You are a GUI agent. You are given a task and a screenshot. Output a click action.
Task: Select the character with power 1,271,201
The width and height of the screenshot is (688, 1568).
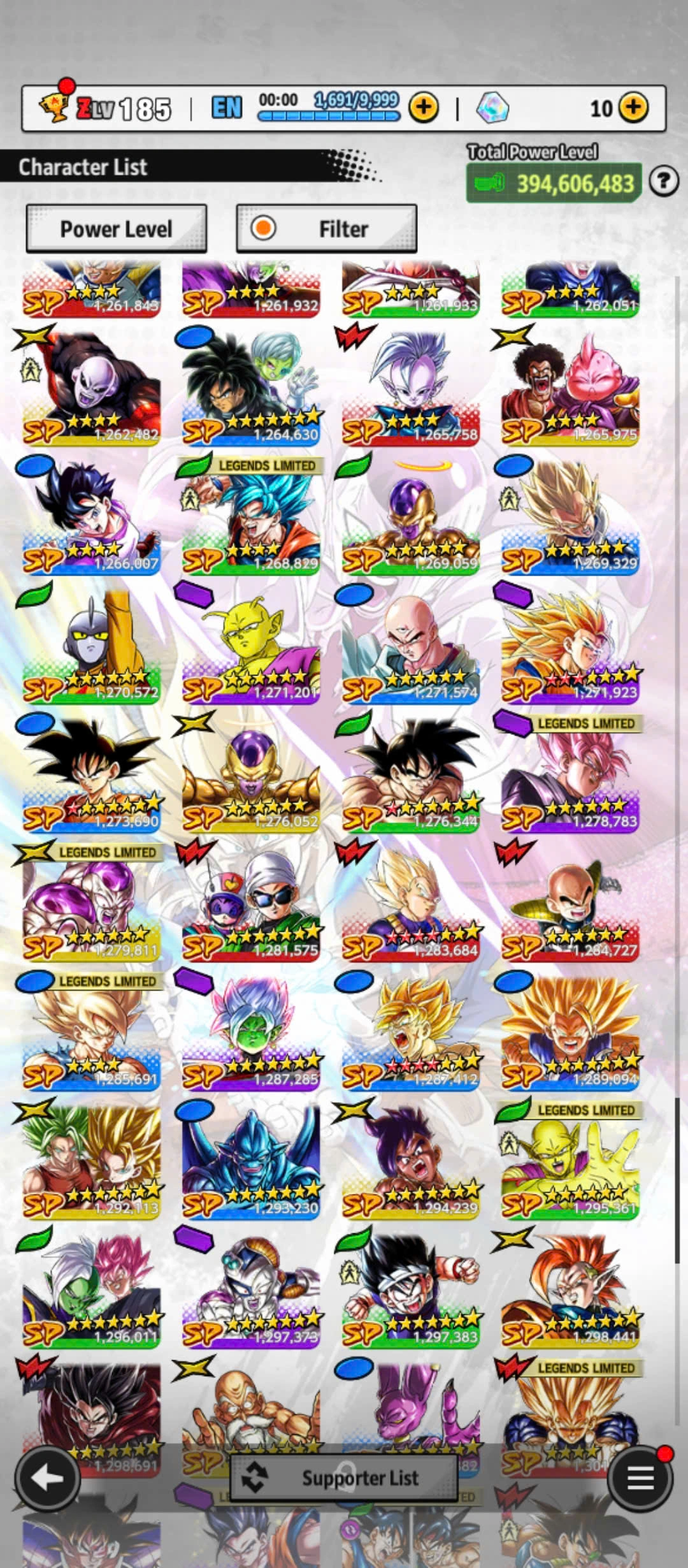(x=251, y=645)
